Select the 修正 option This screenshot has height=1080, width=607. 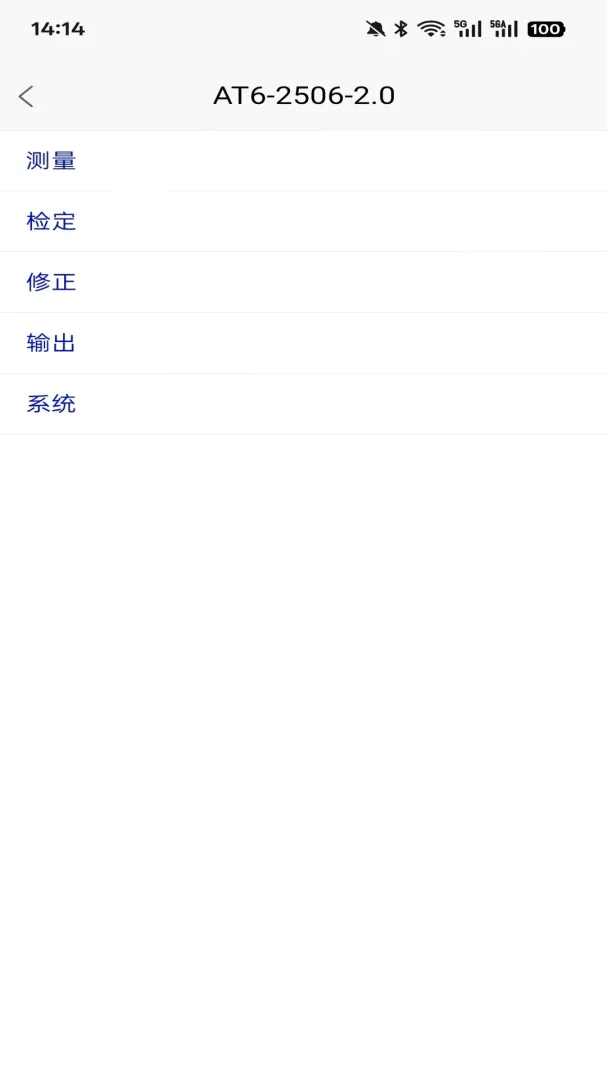(303, 282)
